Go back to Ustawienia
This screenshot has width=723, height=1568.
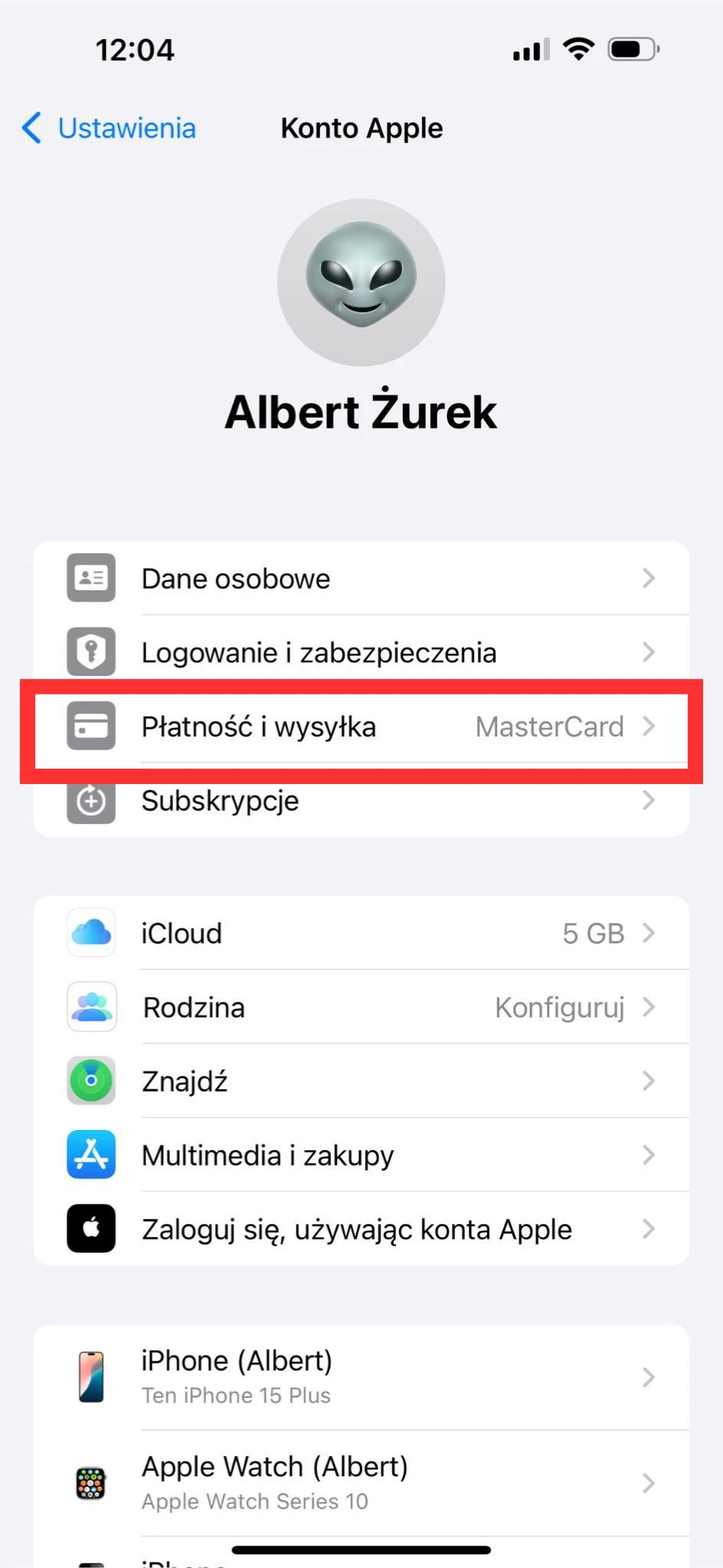click(x=110, y=128)
